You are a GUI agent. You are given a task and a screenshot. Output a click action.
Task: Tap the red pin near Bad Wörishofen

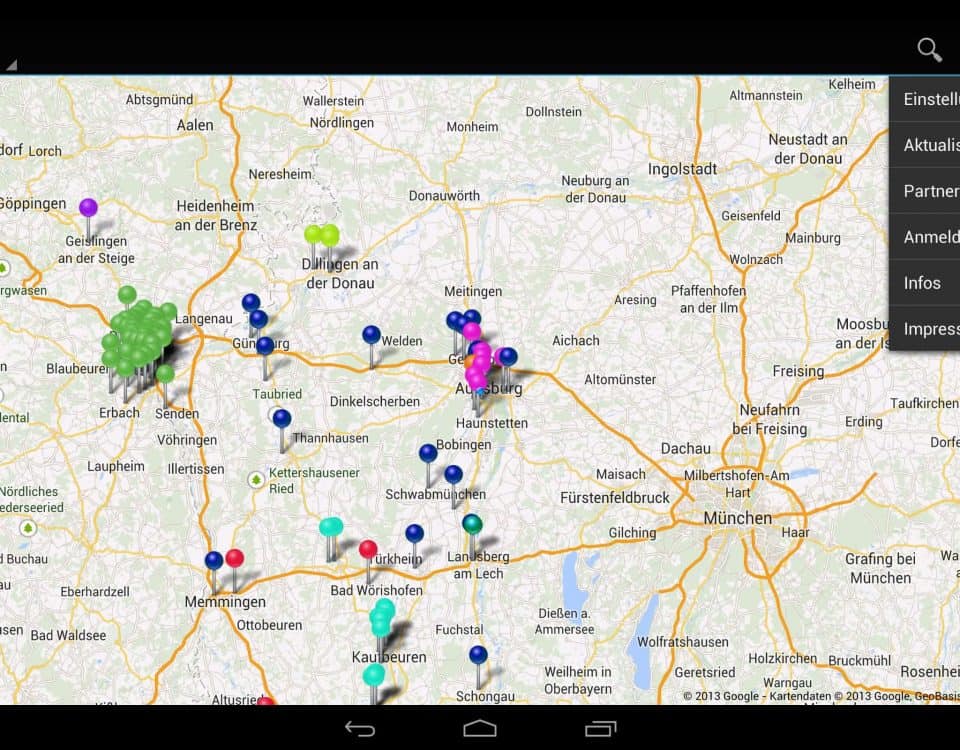point(368,549)
